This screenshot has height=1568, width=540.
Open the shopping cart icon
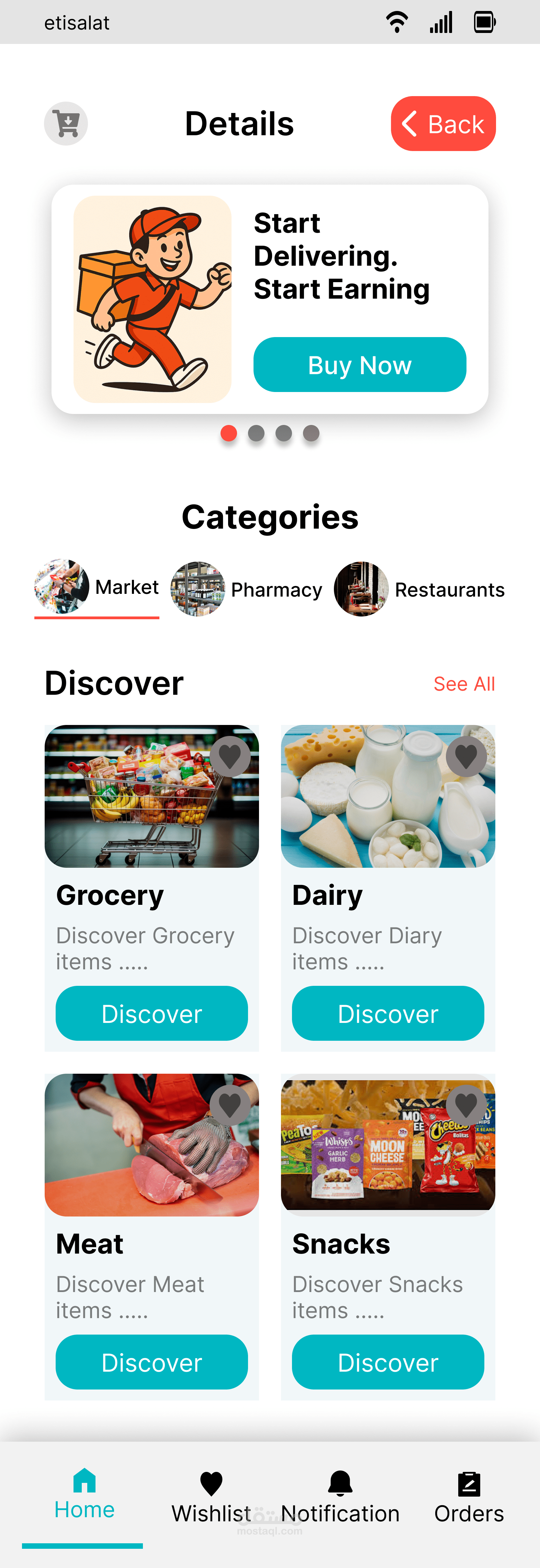[x=66, y=124]
